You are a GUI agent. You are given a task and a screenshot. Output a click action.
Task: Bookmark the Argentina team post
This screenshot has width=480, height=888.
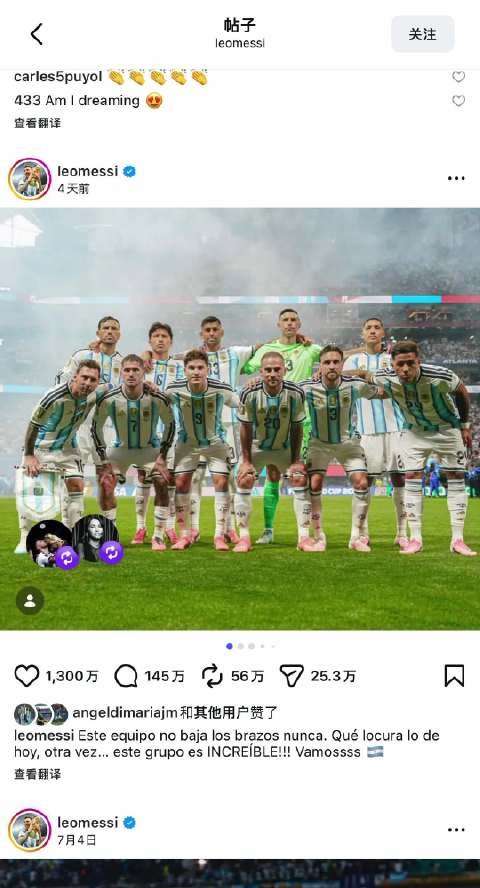[455, 676]
